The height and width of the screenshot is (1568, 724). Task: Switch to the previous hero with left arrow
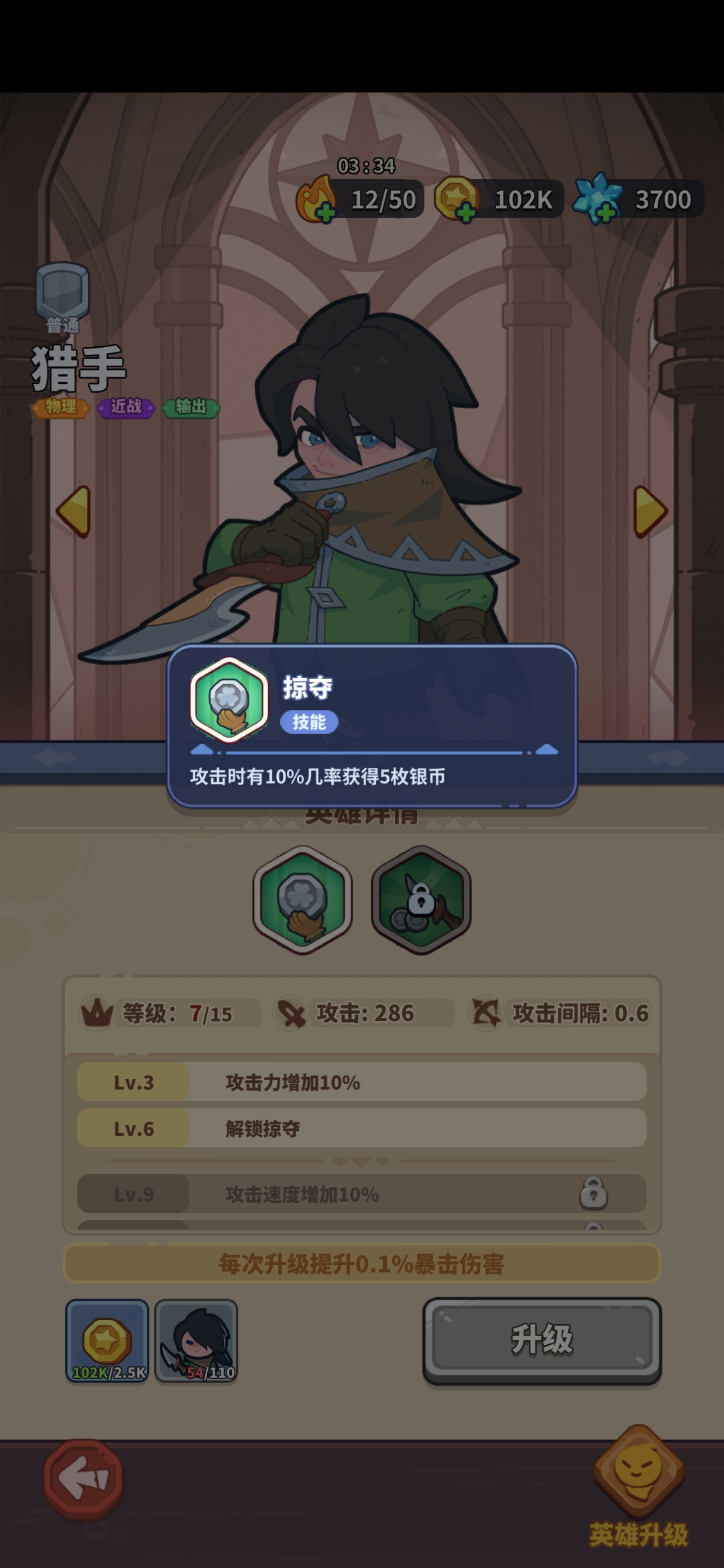point(73,511)
